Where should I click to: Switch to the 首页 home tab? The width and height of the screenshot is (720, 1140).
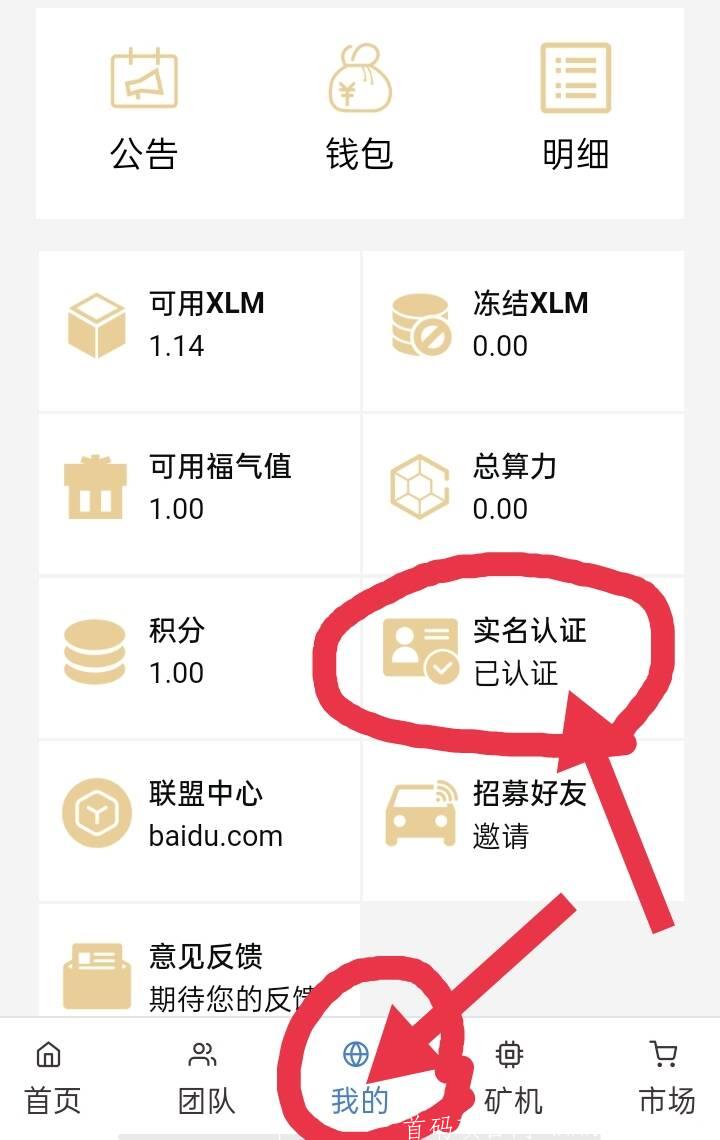point(52,1080)
